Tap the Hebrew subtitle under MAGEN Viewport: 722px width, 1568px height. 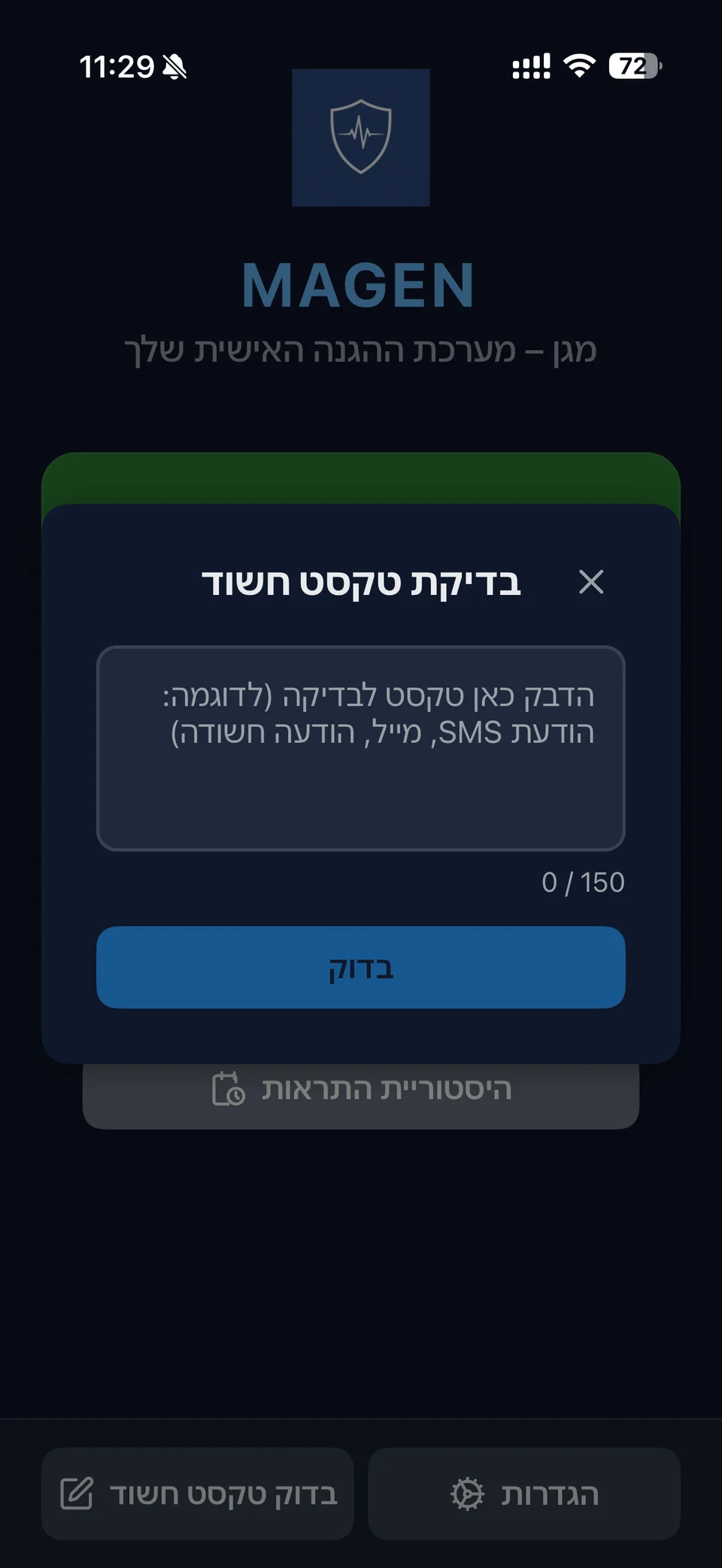tap(360, 348)
